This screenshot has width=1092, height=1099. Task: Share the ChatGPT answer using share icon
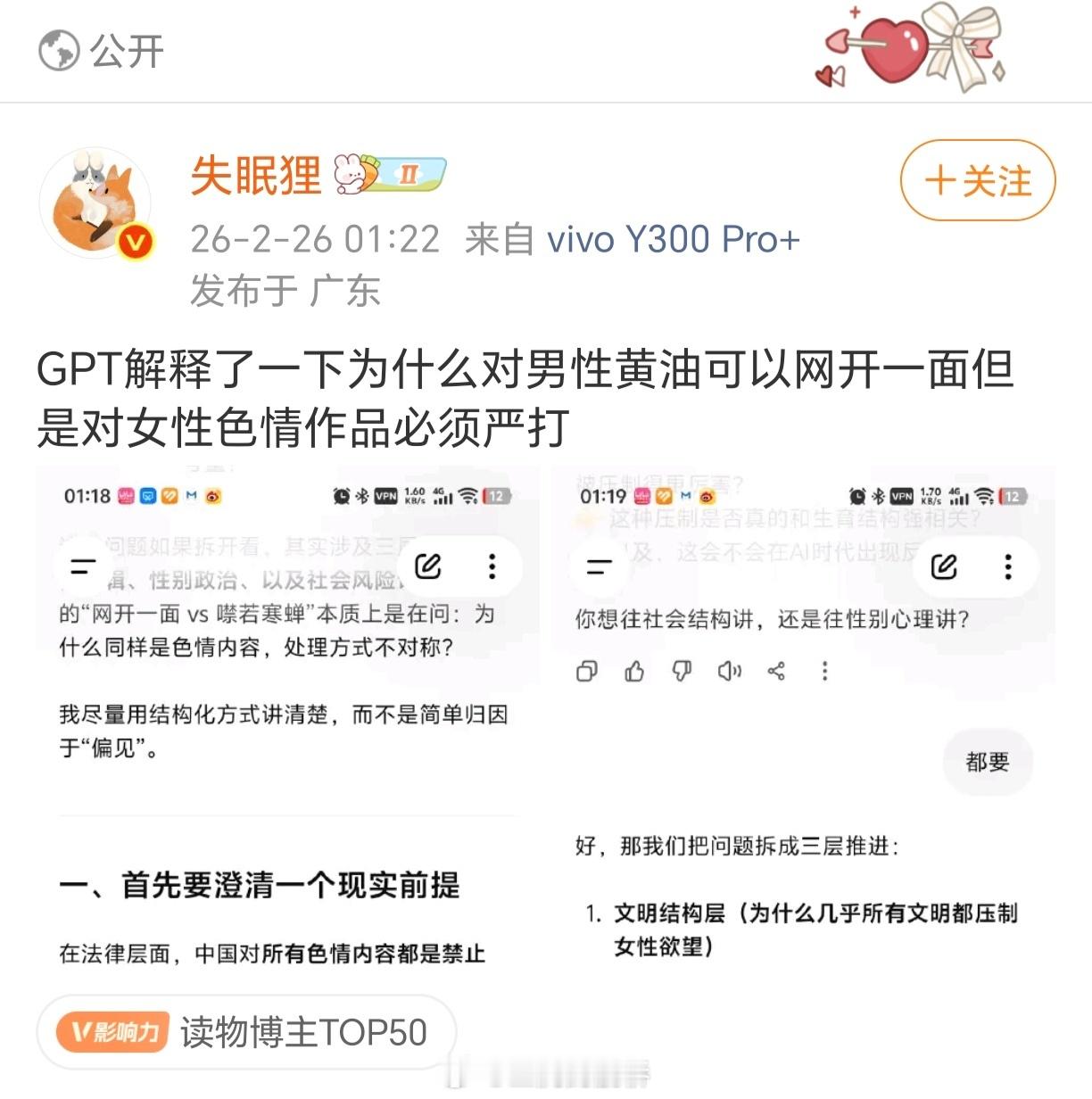776,671
